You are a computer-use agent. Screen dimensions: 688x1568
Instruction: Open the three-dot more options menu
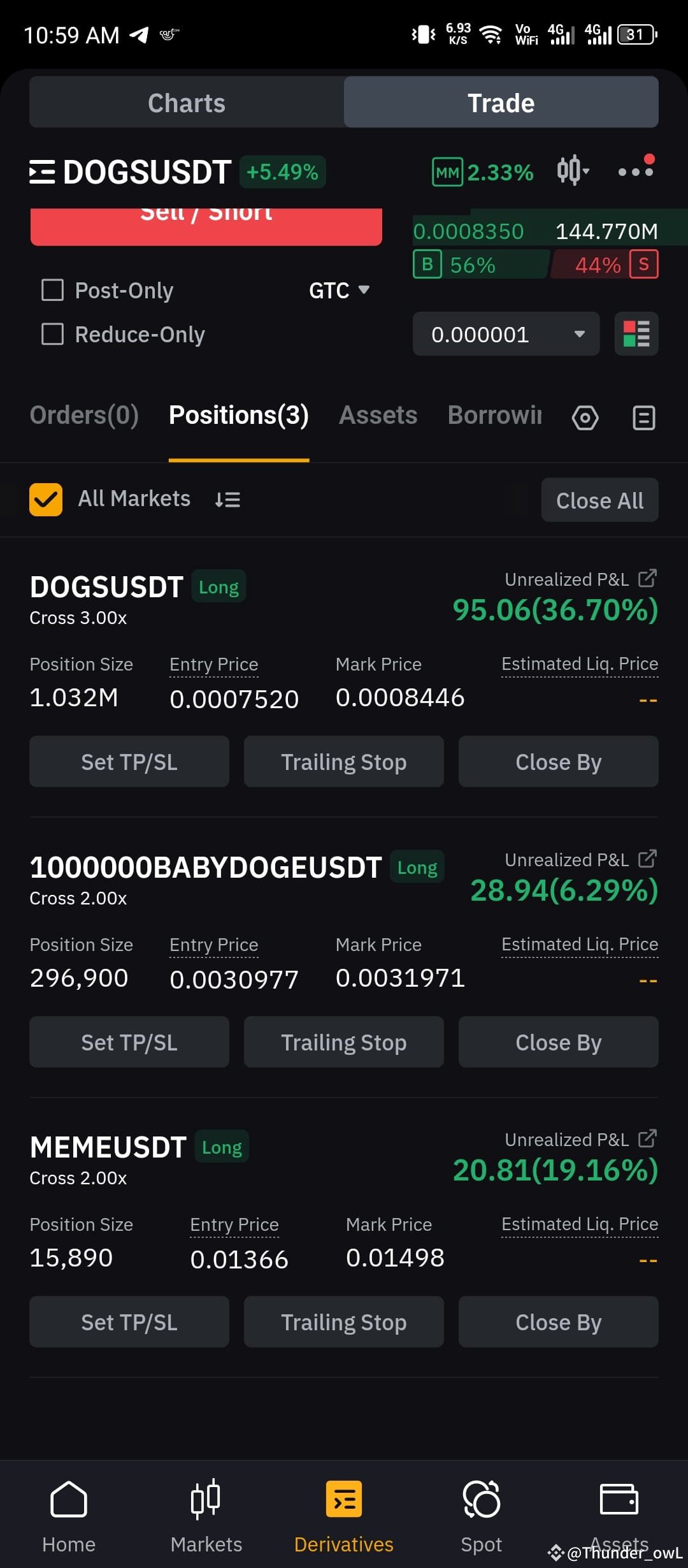click(635, 171)
